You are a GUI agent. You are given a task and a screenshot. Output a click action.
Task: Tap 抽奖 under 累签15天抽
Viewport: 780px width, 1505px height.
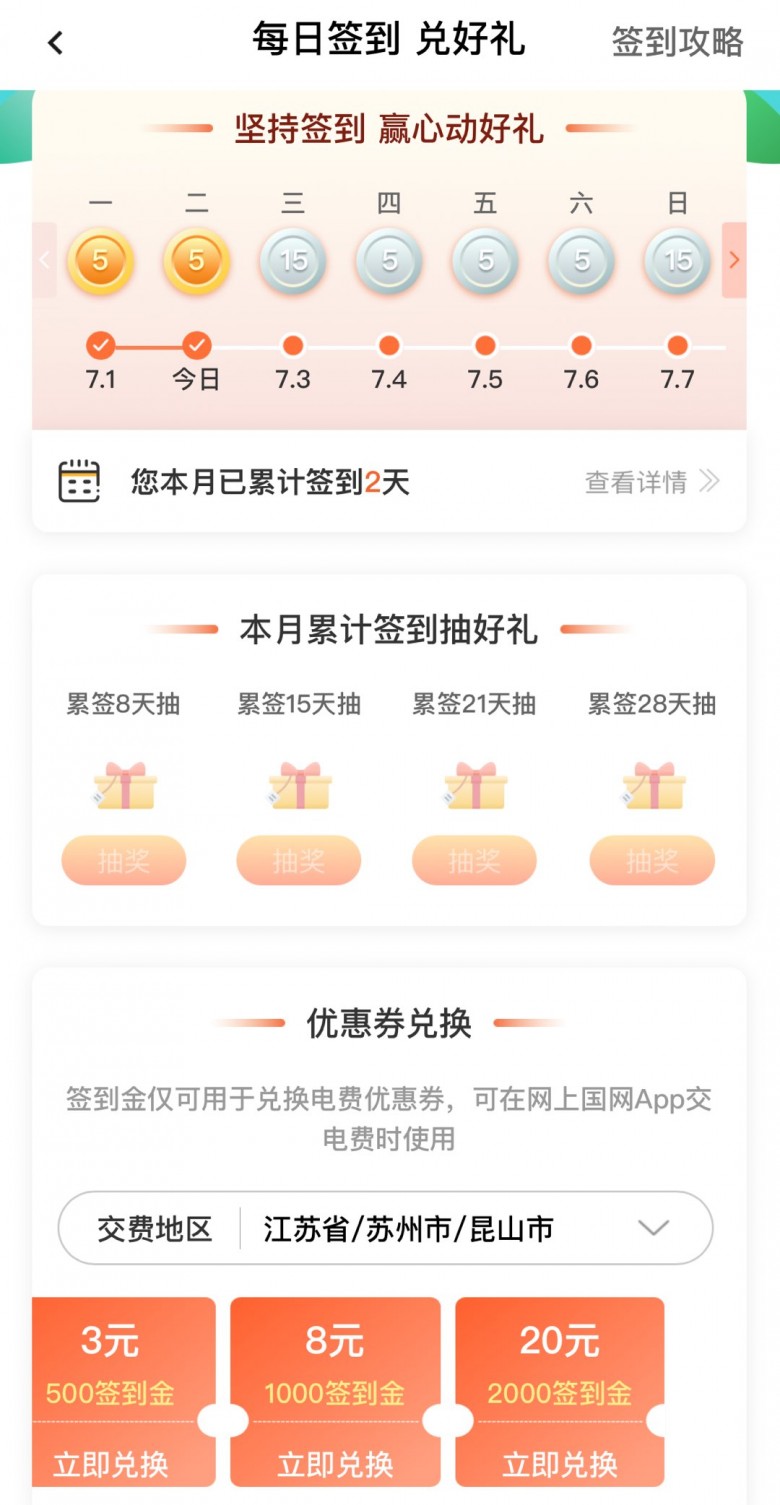point(299,861)
